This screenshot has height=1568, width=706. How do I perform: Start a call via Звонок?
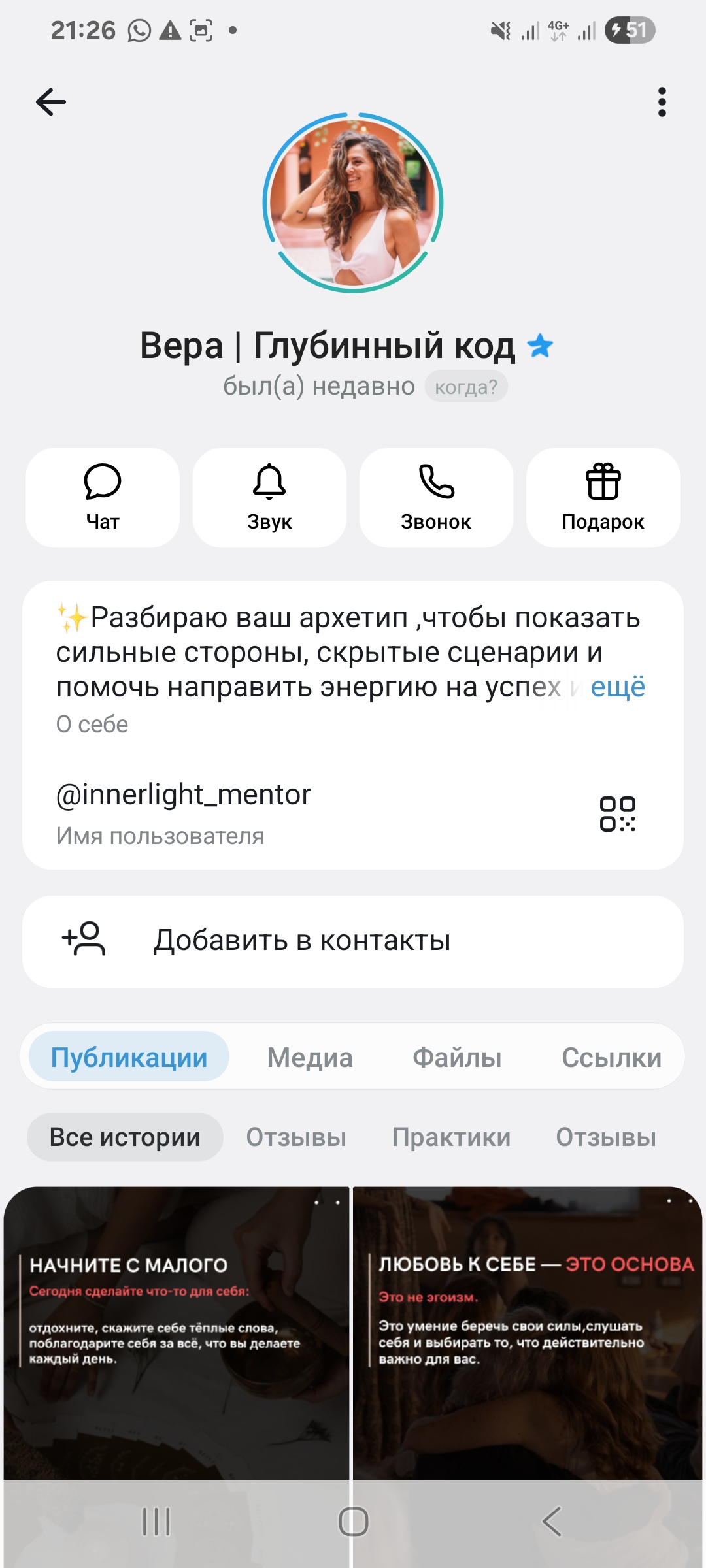click(x=436, y=498)
